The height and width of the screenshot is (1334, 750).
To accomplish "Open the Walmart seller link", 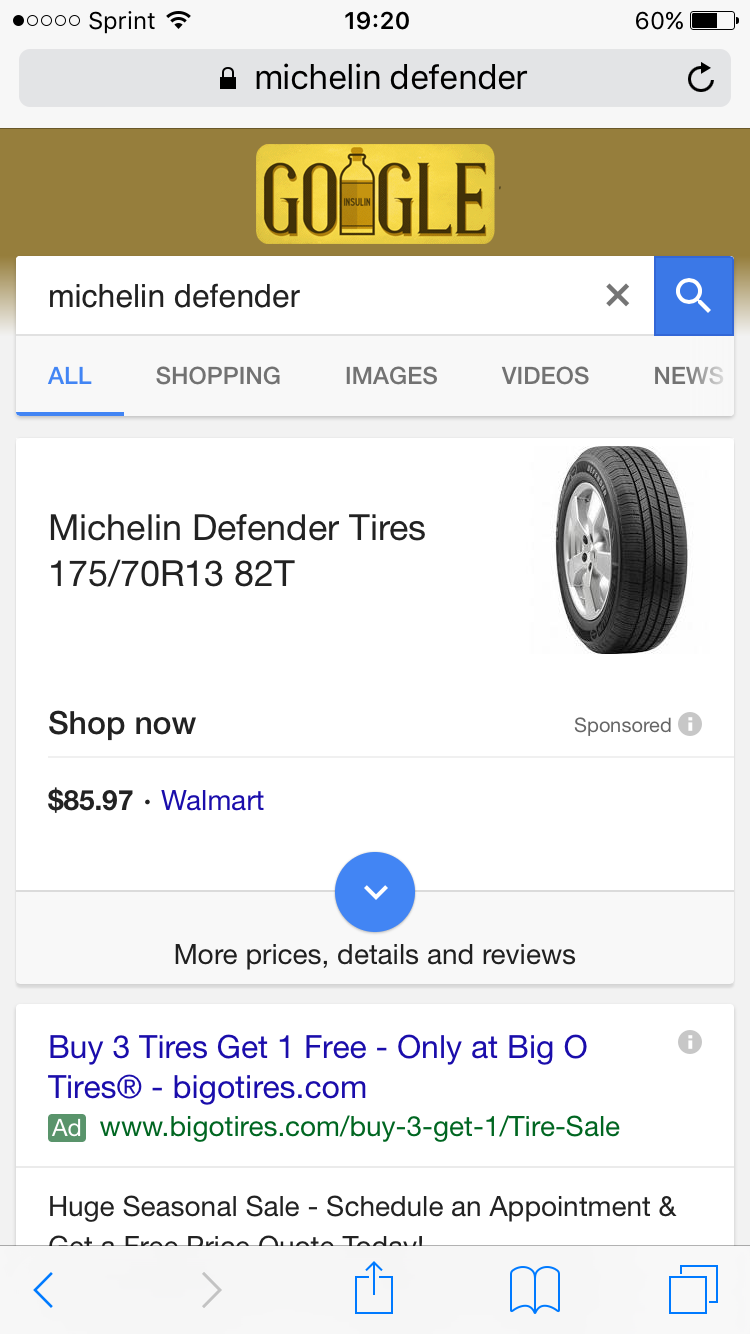I will click(x=212, y=801).
